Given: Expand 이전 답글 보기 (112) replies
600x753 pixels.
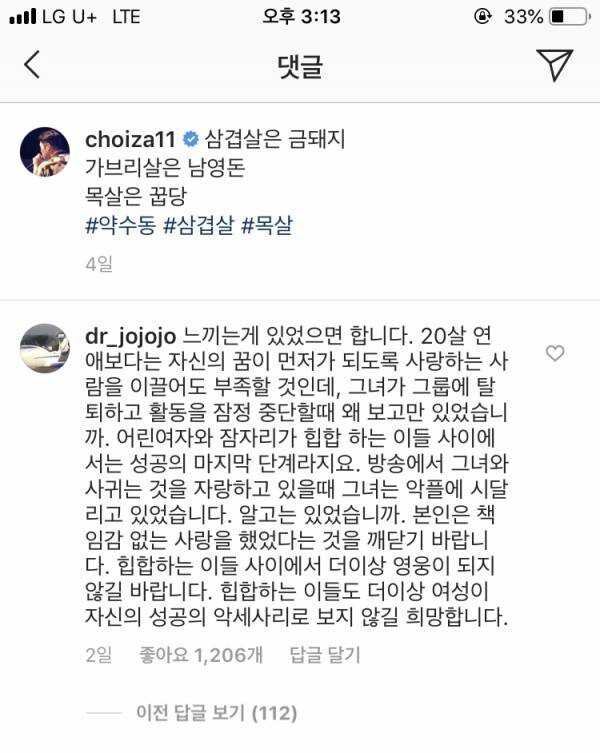Looking at the screenshot, I should 215,714.
